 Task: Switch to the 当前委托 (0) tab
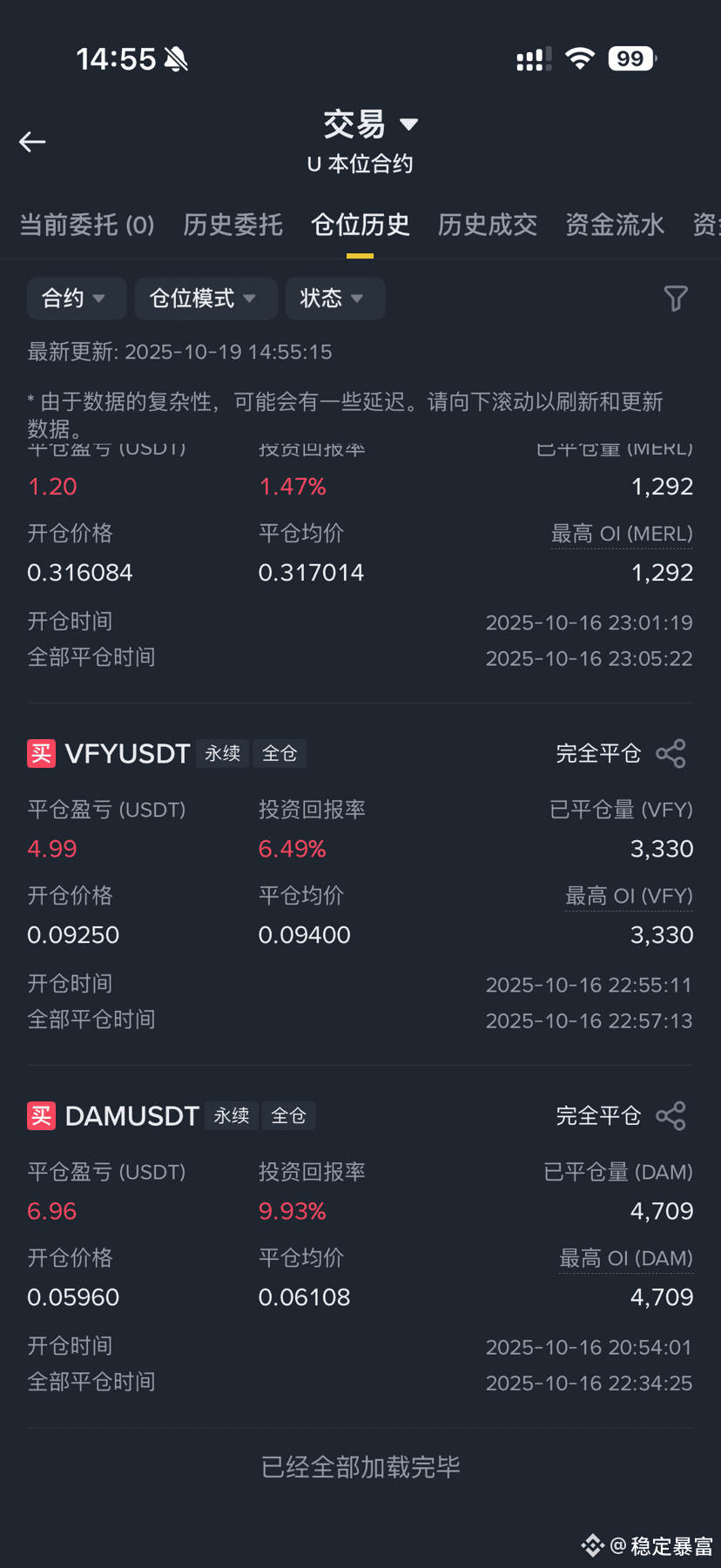87,225
